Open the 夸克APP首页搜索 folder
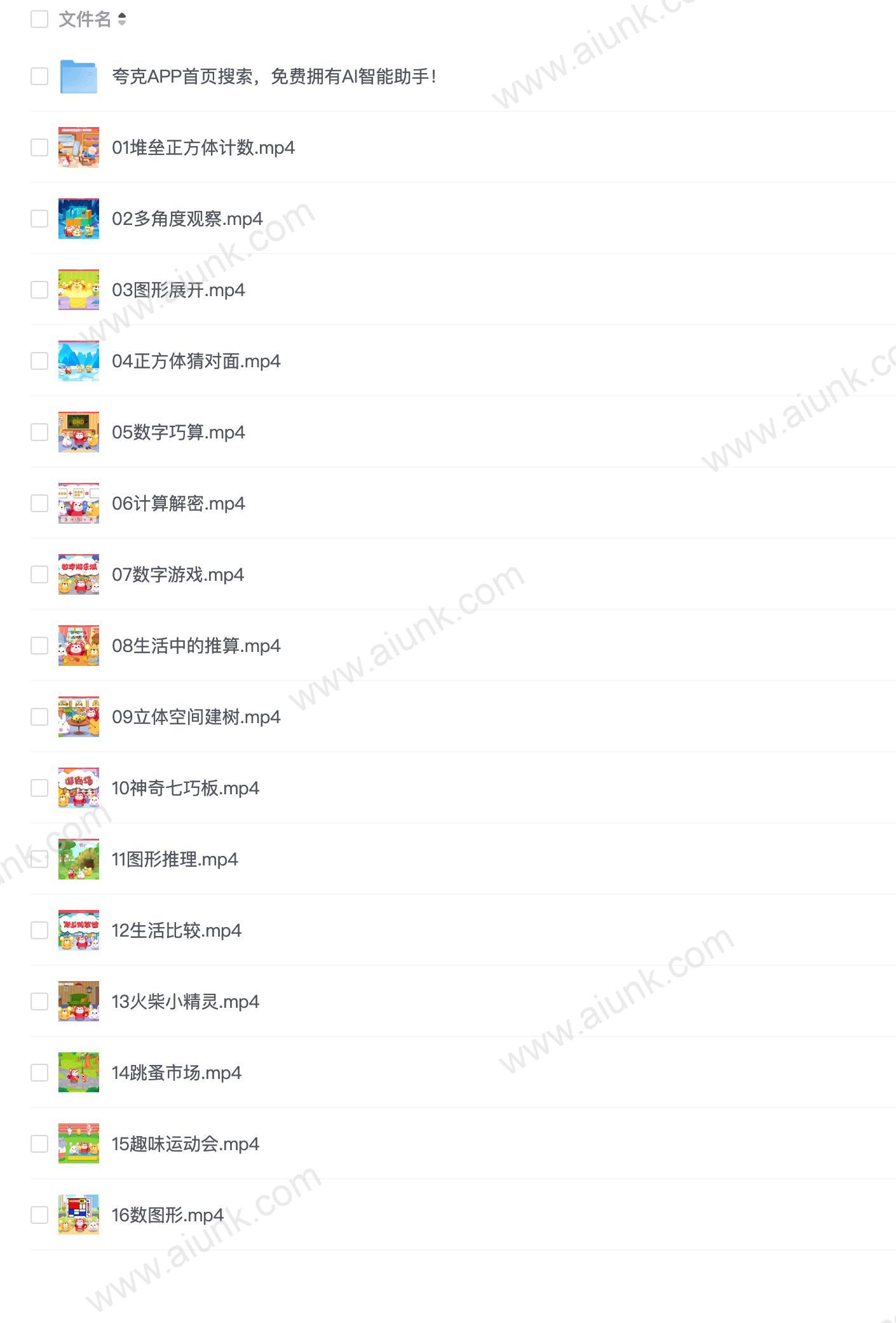Screen dimensions: 896x1323 click(x=273, y=77)
